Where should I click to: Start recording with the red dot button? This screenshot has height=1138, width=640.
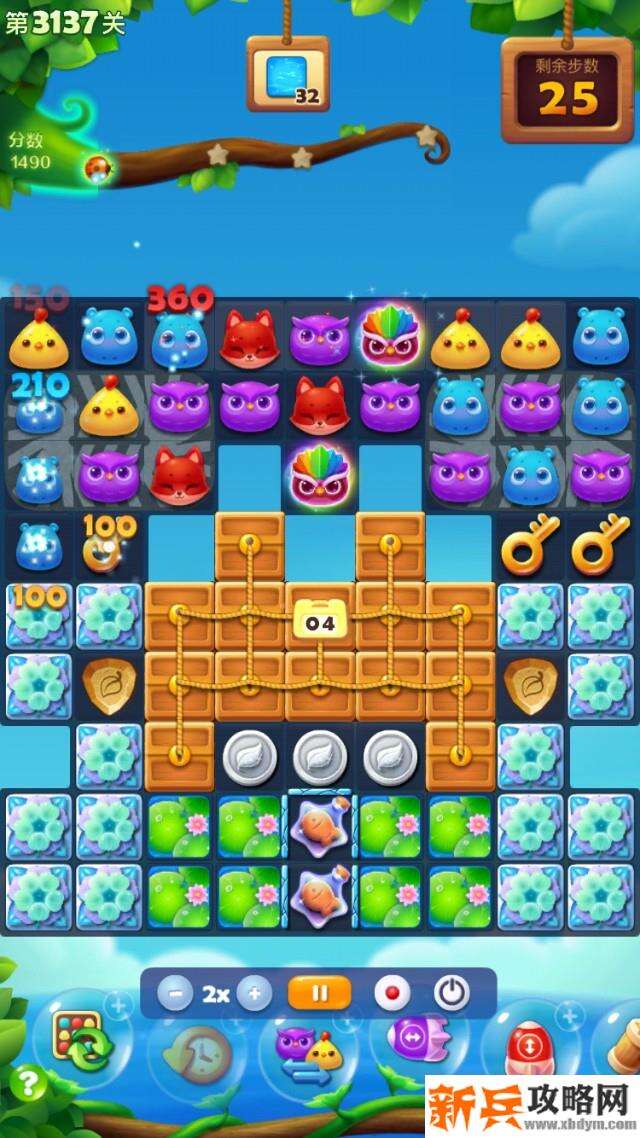(392, 994)
